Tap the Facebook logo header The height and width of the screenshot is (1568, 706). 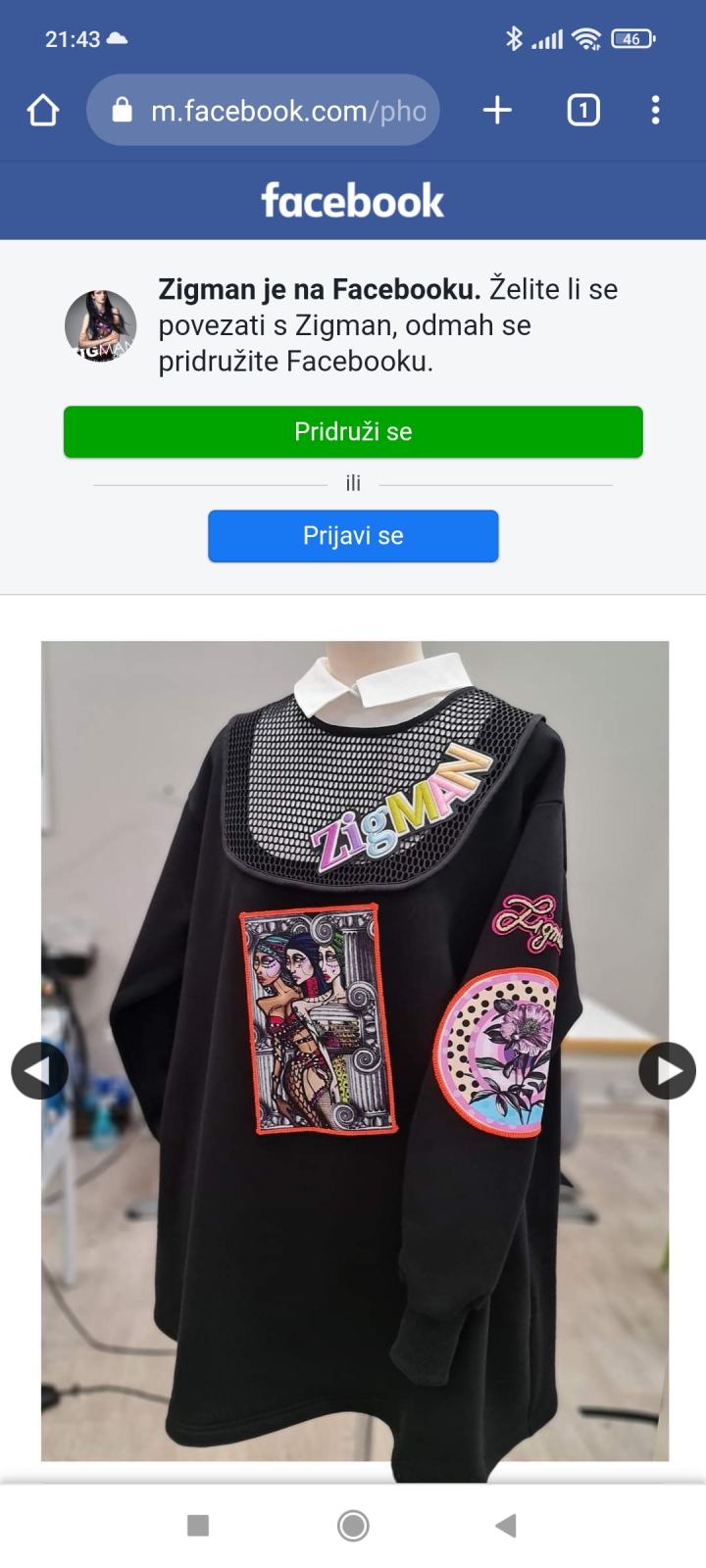(x=352, y=200)
